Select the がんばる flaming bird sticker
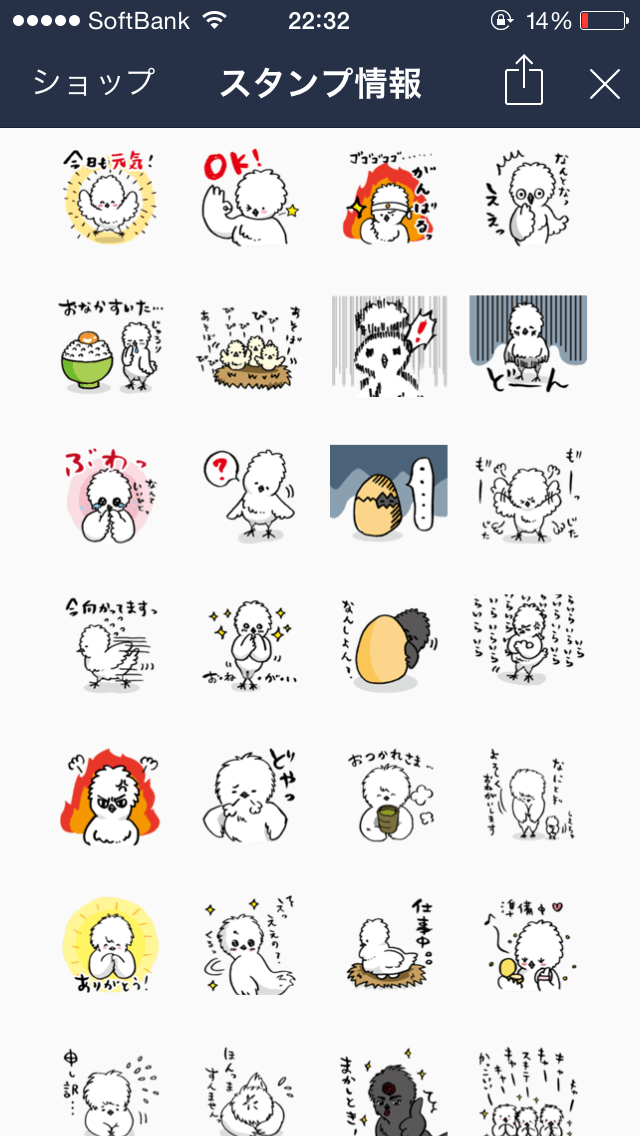 coord(388,196)
